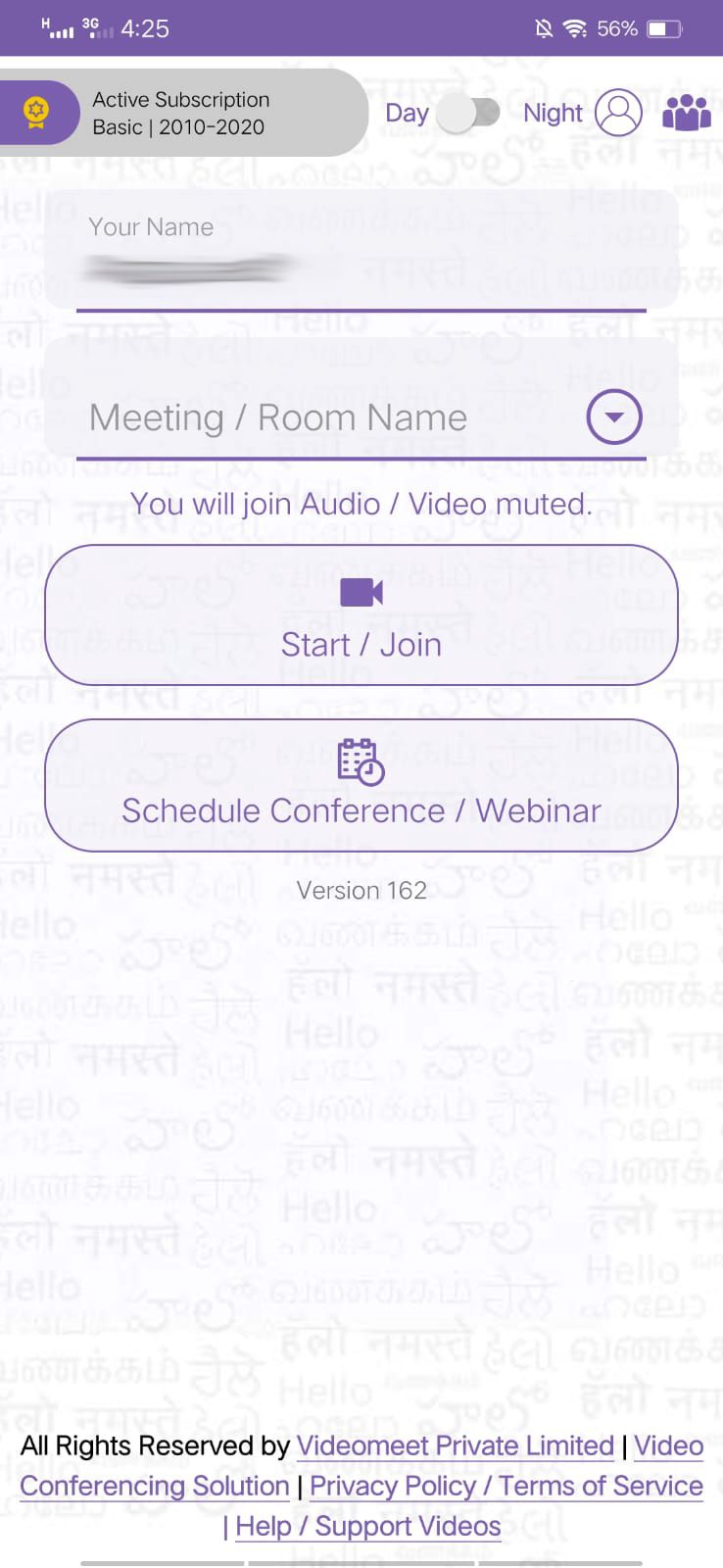Open the Active Subscription badge

point(181,113)
